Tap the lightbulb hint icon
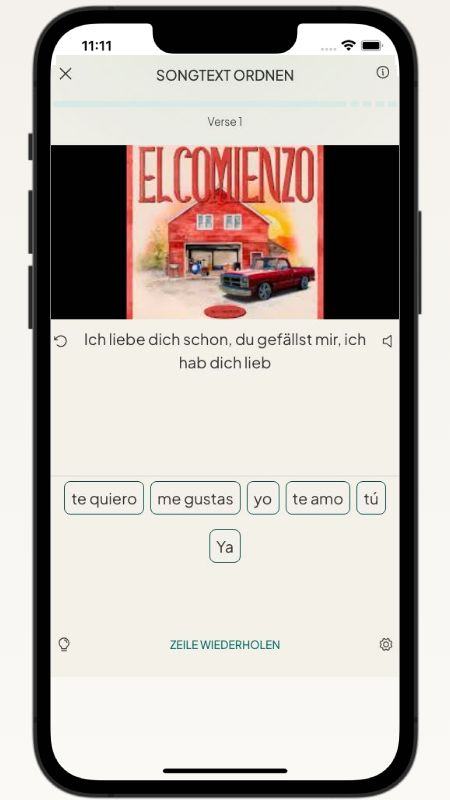The image size is (450, 800). [x=64, y=644]
